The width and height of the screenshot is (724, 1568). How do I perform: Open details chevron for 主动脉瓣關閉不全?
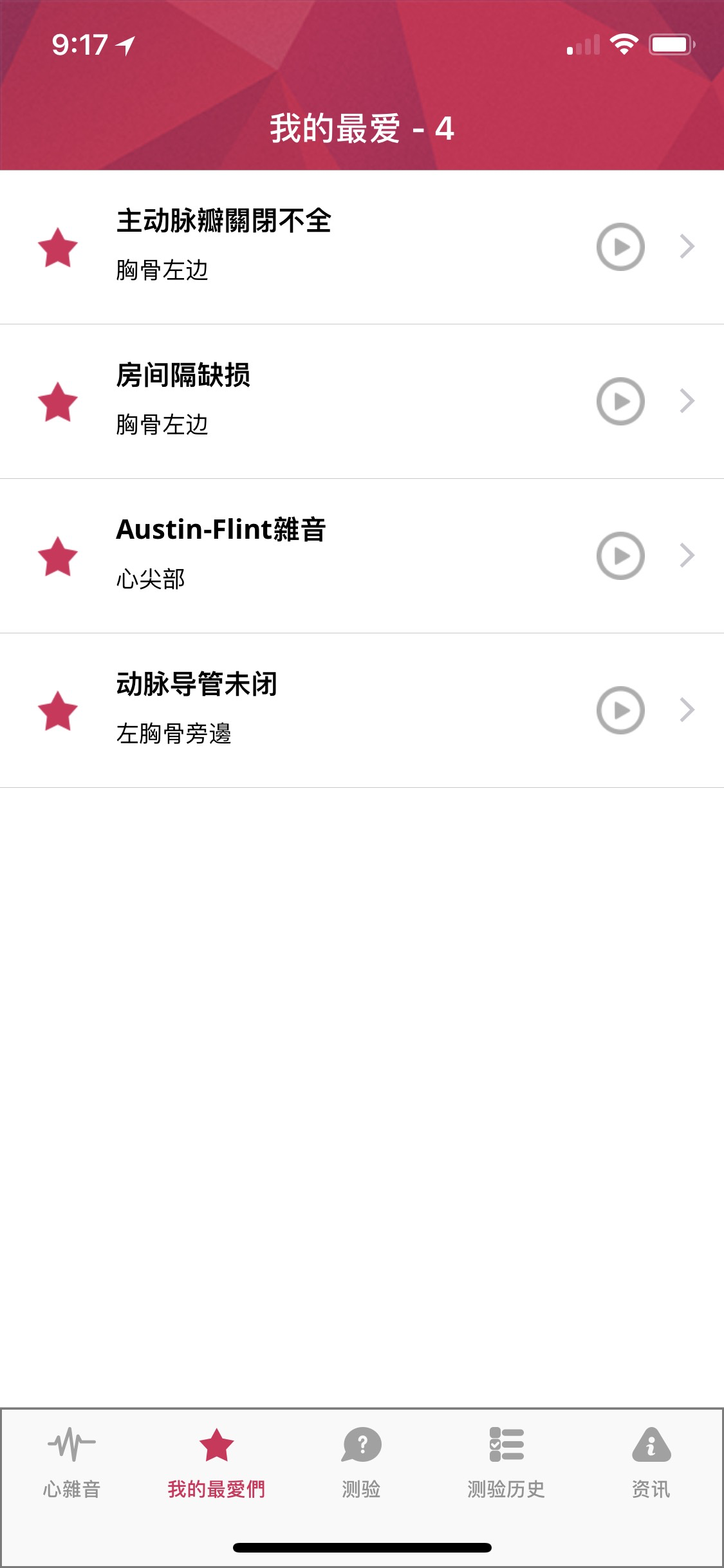[687, 247]
